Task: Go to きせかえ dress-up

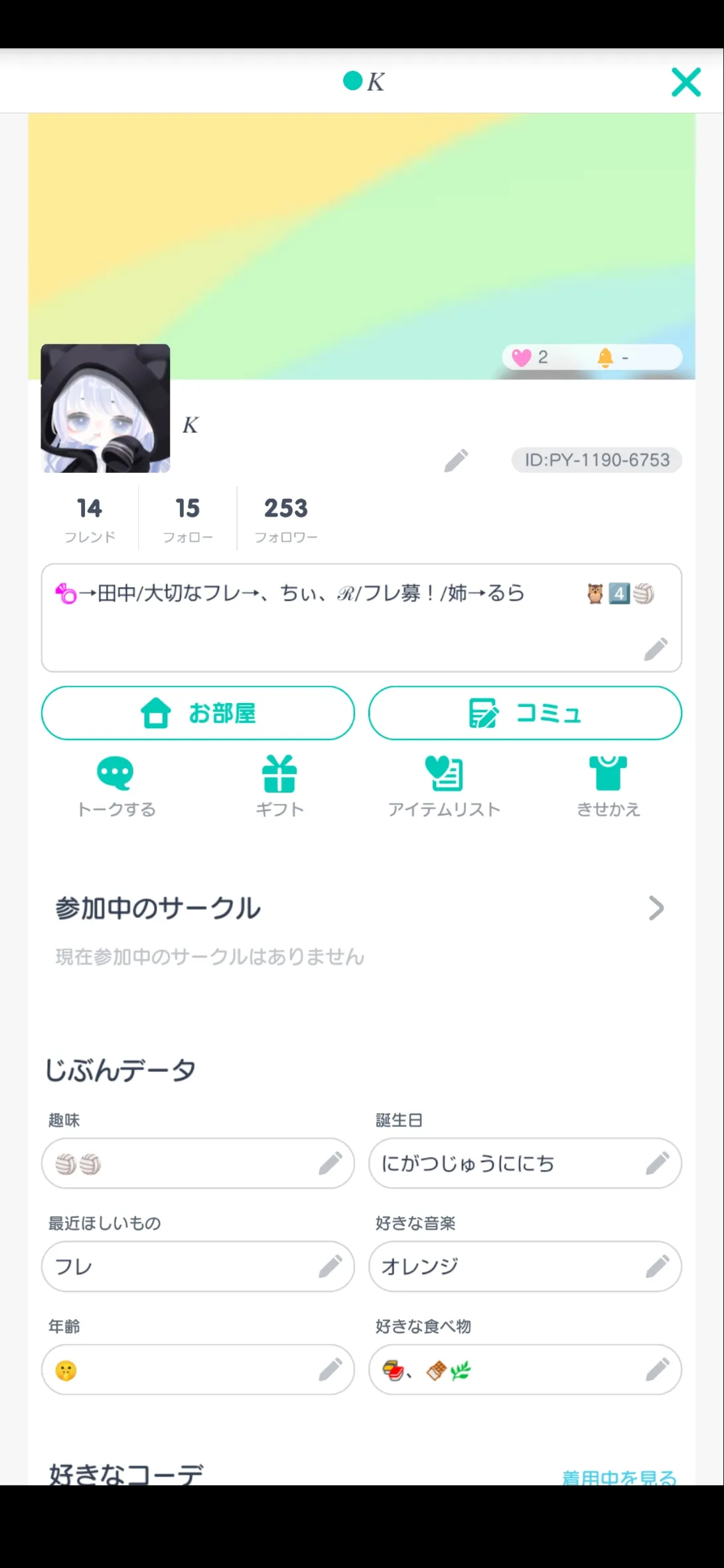Action: click(608, 786)
